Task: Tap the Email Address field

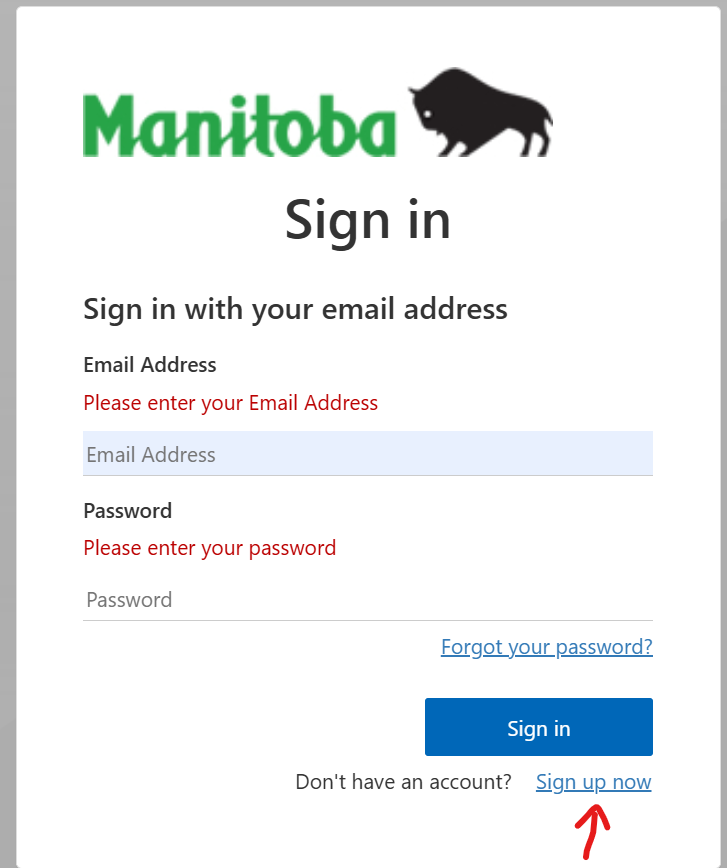Action: coord(367,454)
